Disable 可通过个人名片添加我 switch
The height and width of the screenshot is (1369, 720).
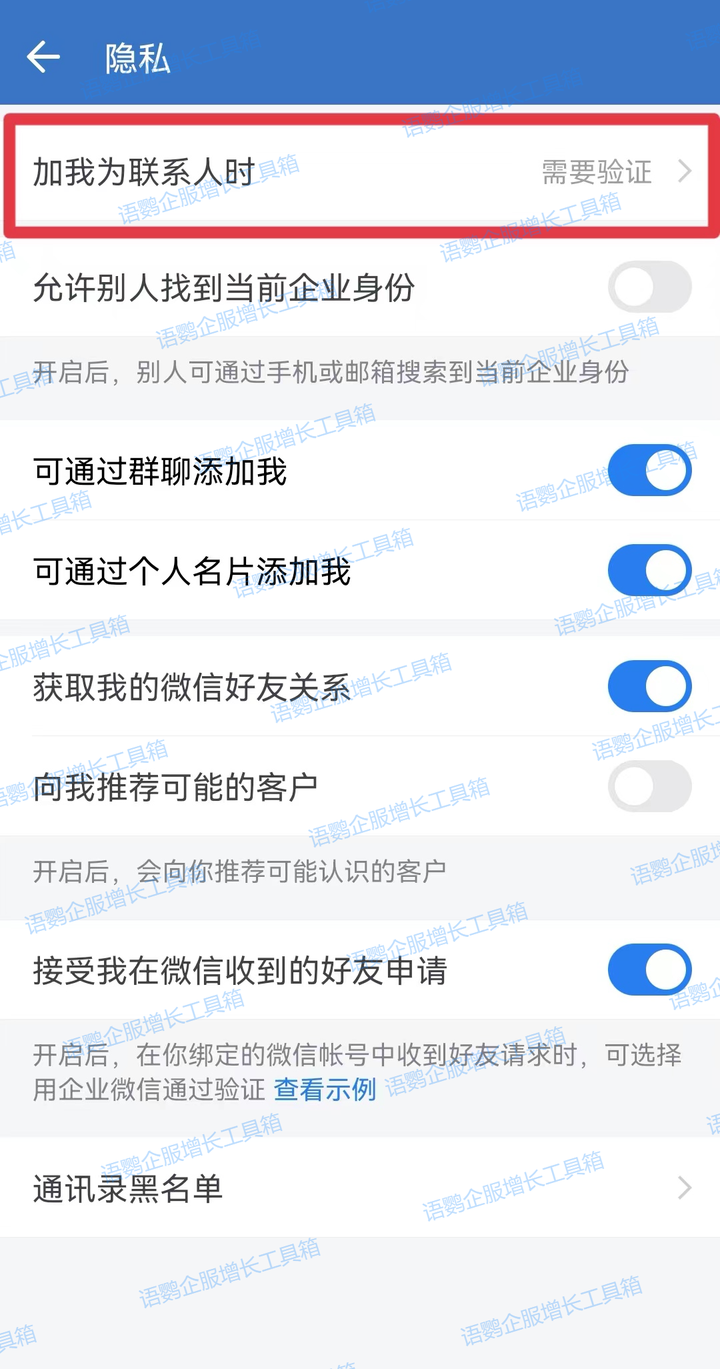(x=649, y=571)
